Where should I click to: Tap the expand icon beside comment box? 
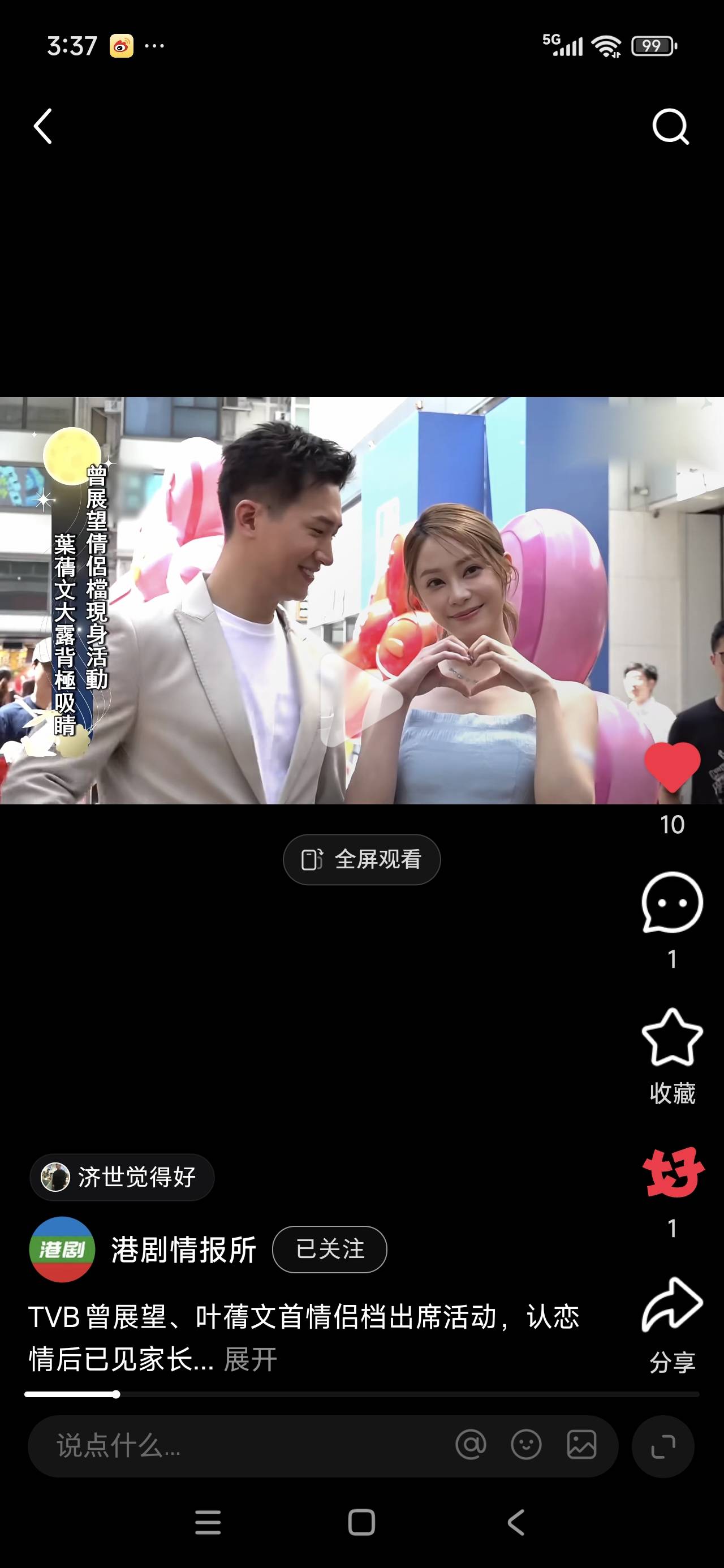(662, 1446)
